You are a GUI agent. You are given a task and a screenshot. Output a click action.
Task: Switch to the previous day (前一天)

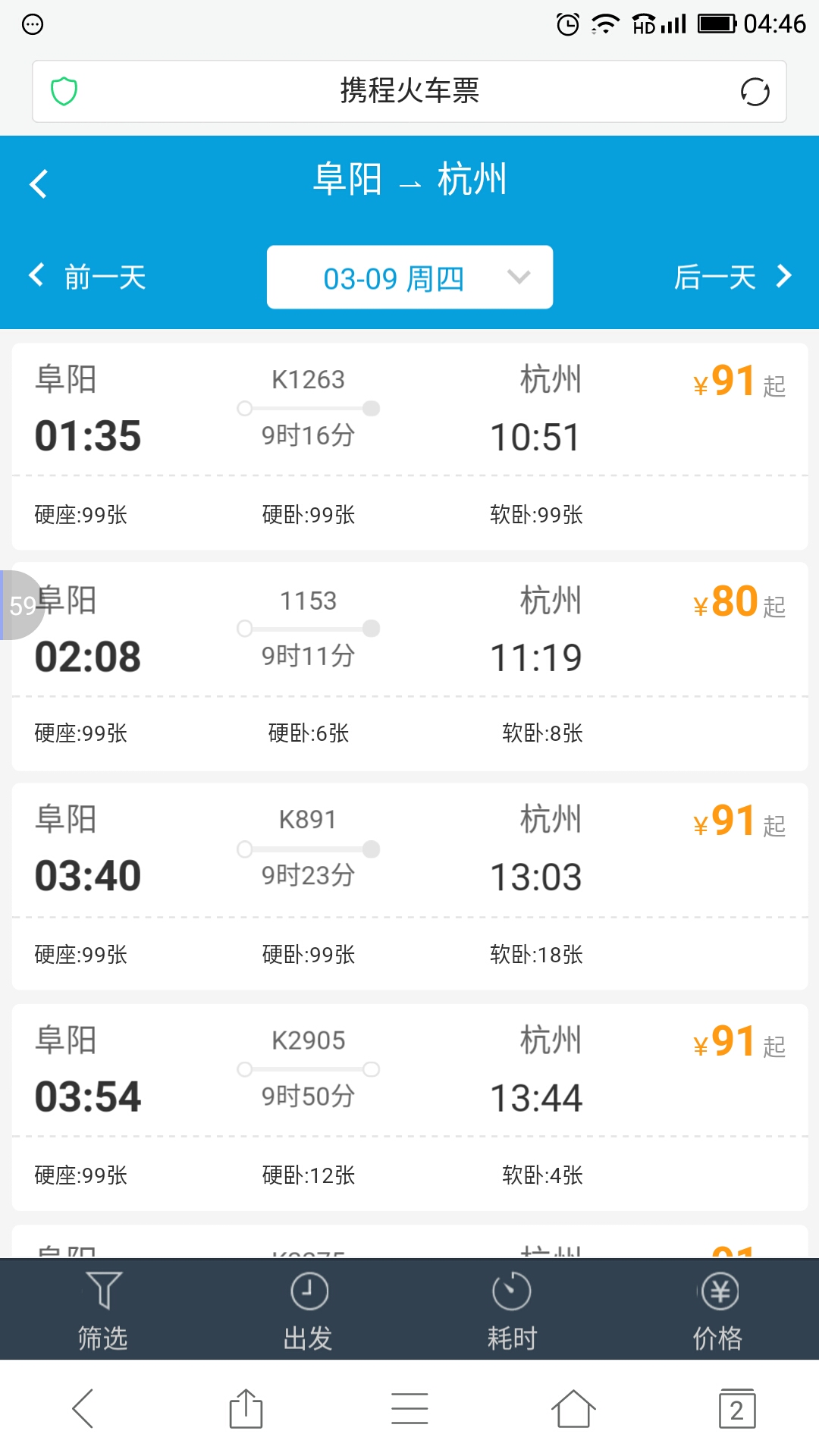pyautogui.click(x=87, y=277)
